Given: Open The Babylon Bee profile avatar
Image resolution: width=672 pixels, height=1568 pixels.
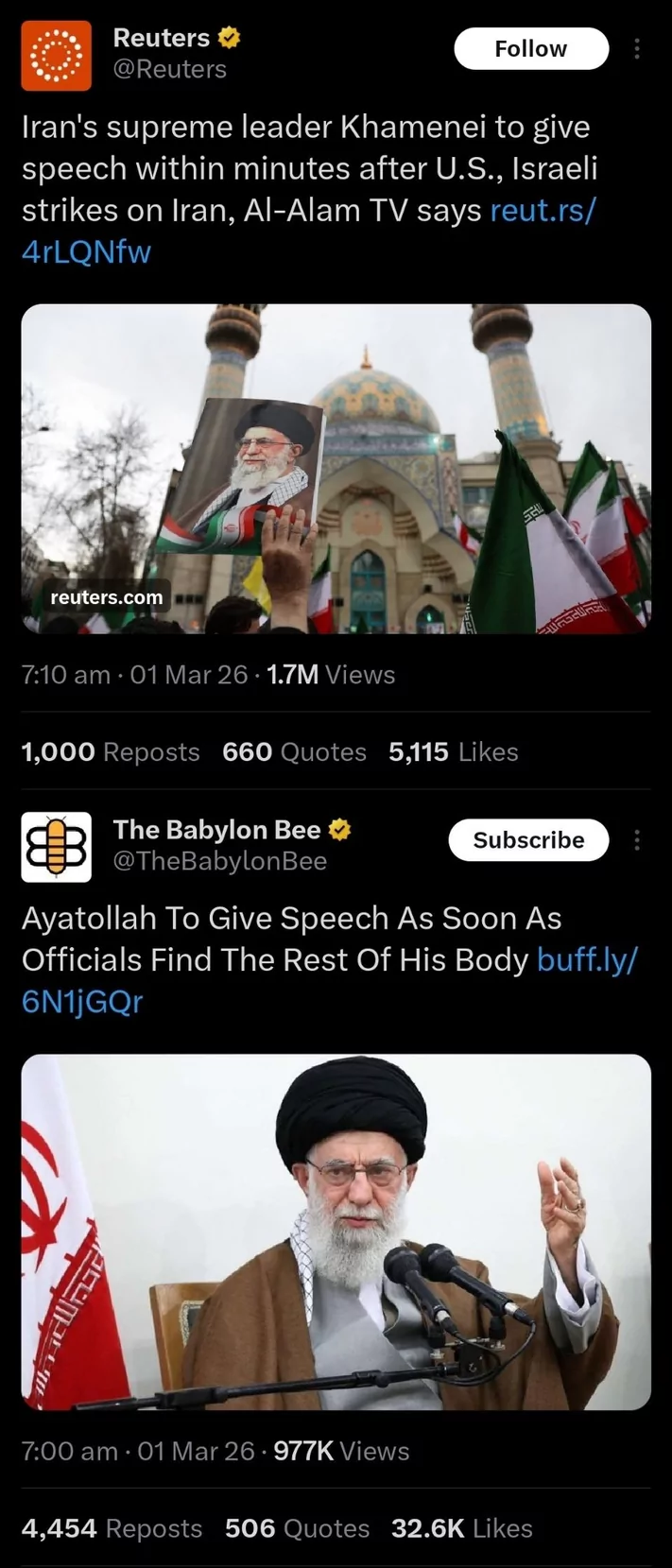Looking at the screenshot, I should pos(57,847).
